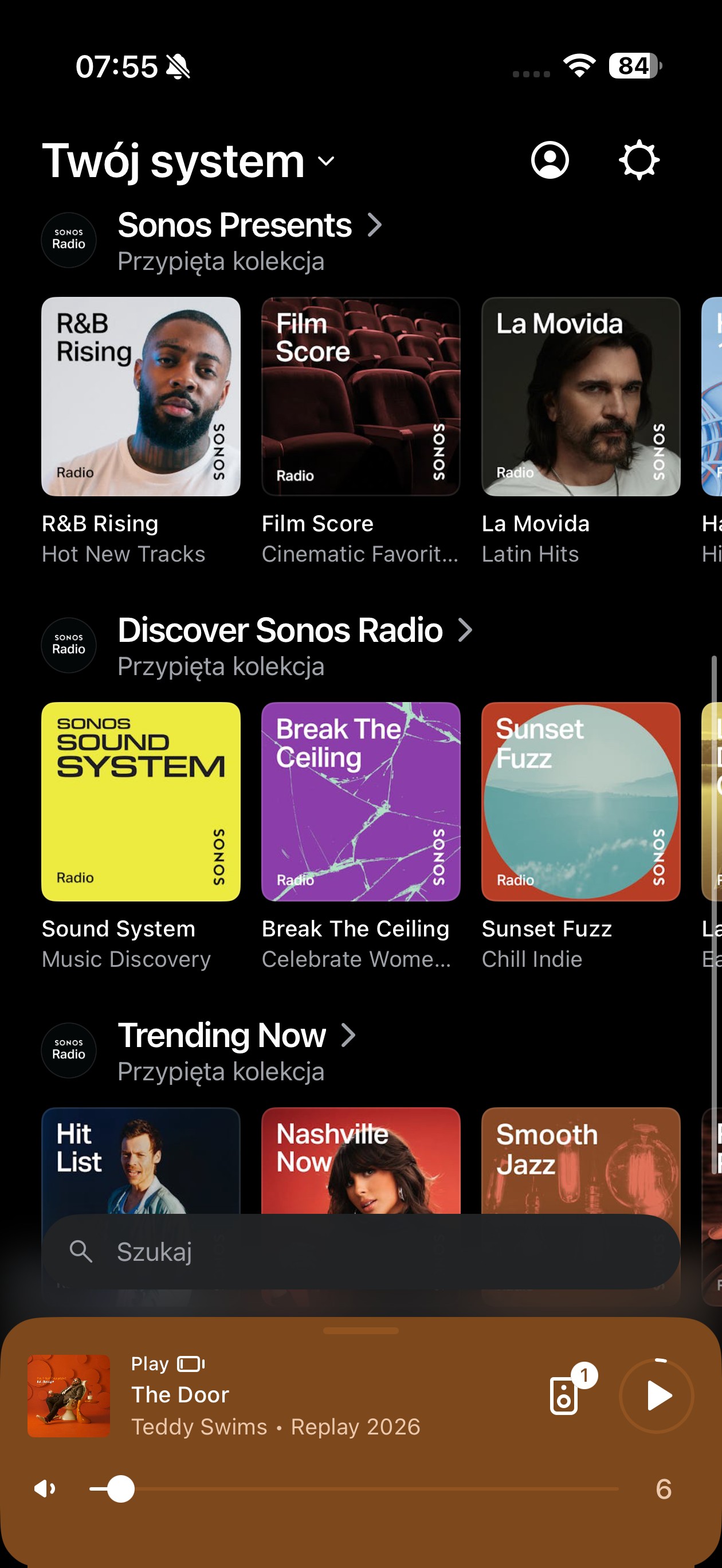Select the La Movida Latin Hits station
This screenshot has width=722, height=1568.
(x=580, y=396)
